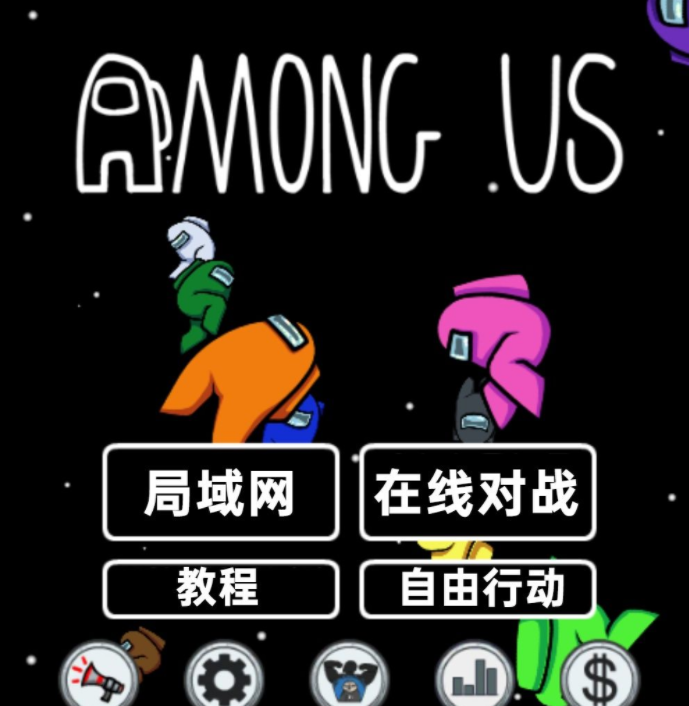Screen dimensions: 689x706
Task: Open the settings gear icon
Action: click(224, 680)
